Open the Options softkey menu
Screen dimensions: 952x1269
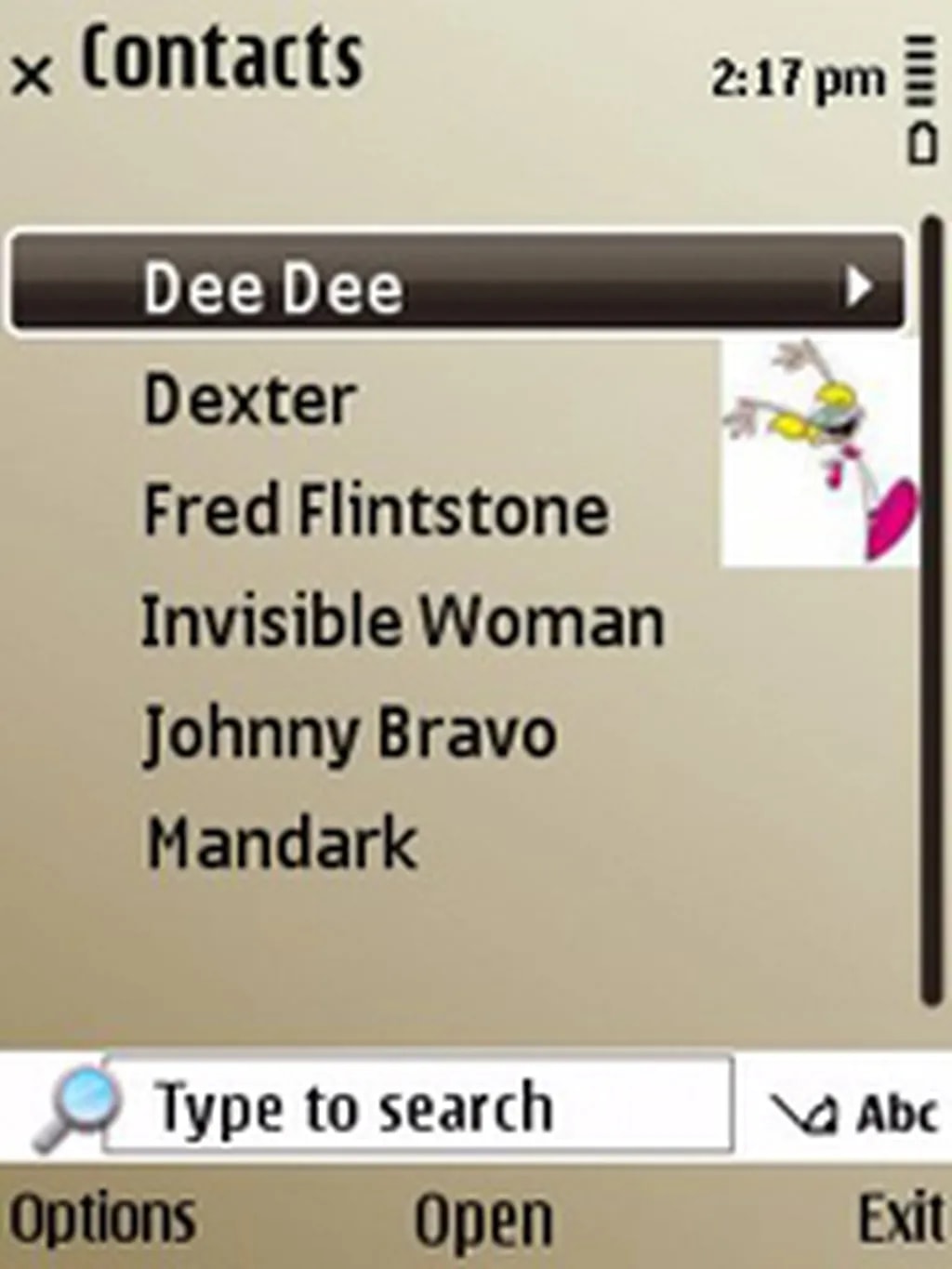102,1219
